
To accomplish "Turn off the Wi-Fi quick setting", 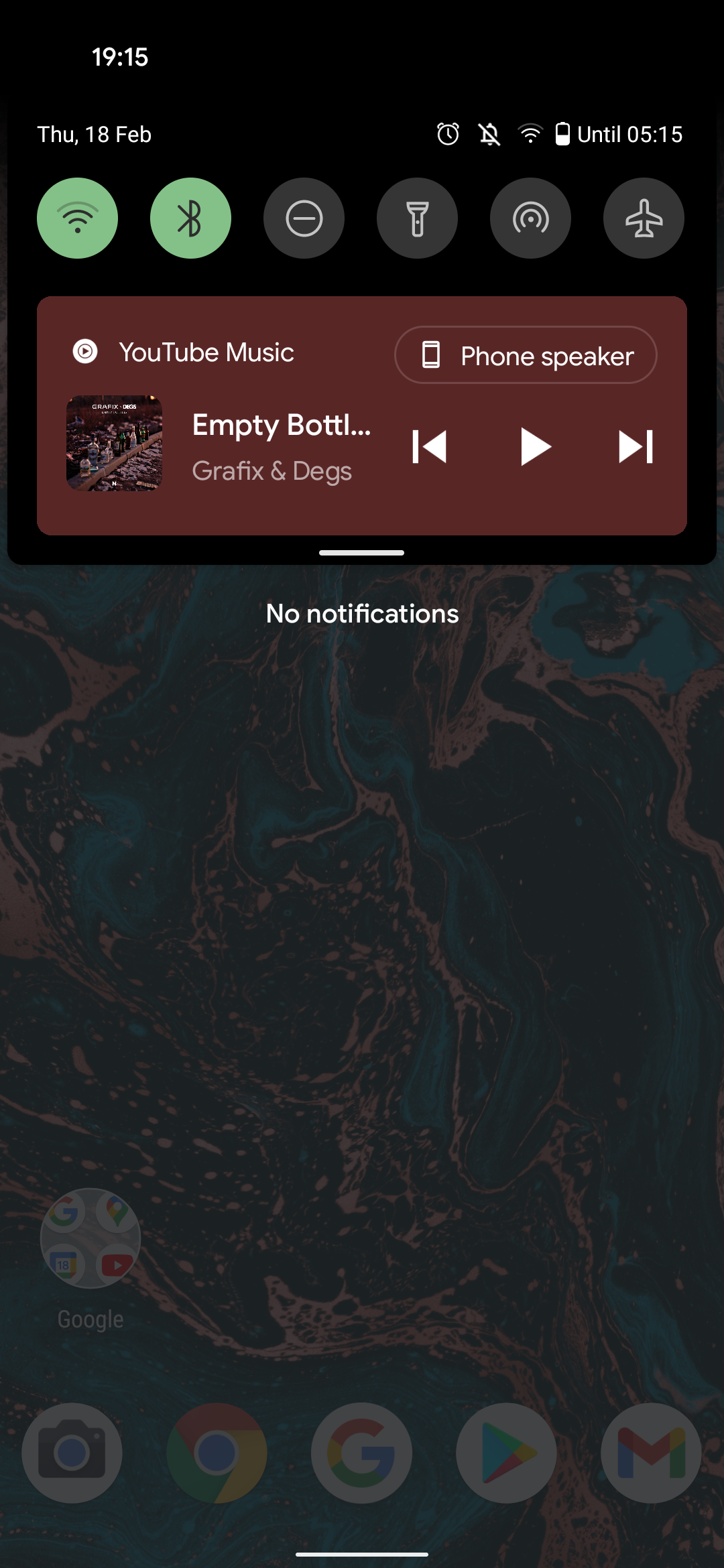I will tap(77, 218).
